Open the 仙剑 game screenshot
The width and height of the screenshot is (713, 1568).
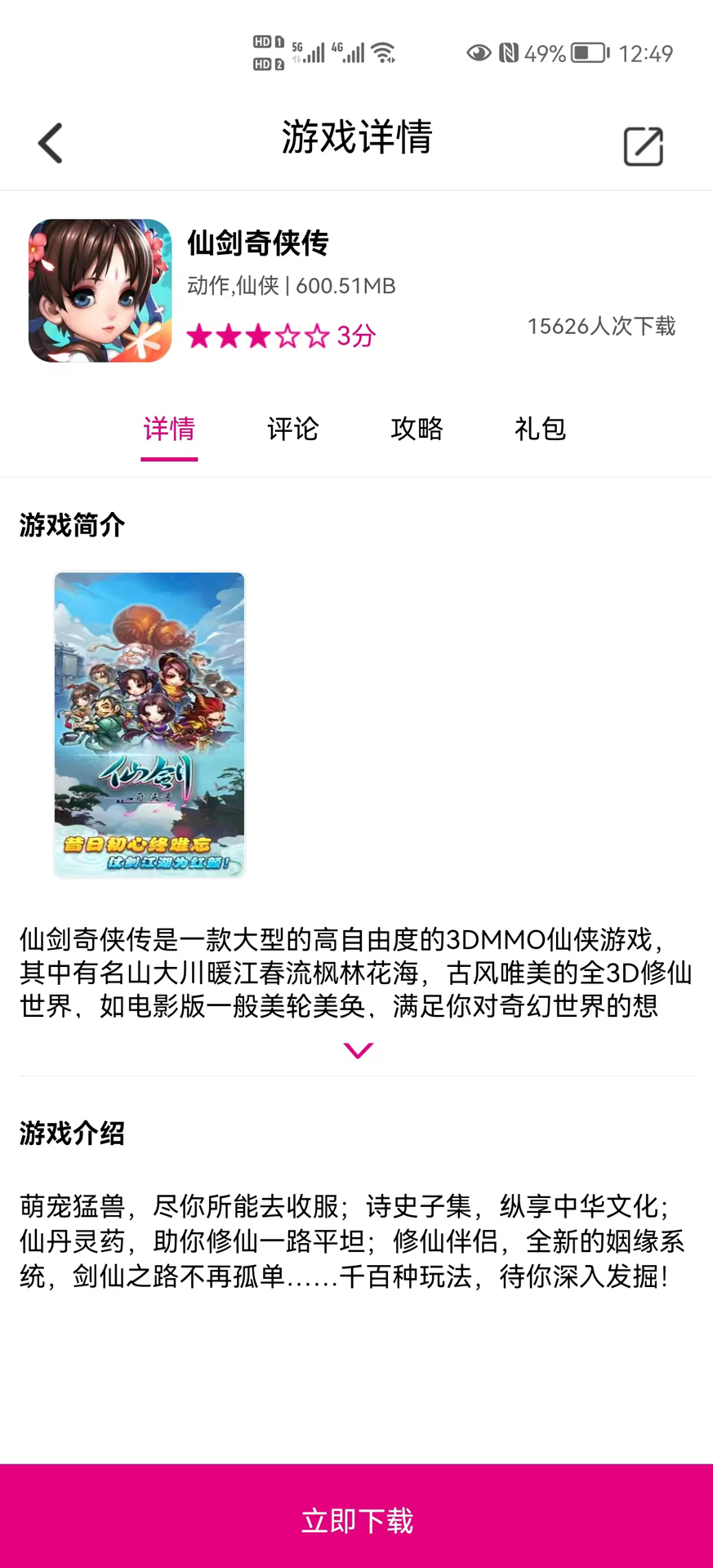tap(149, 724)
